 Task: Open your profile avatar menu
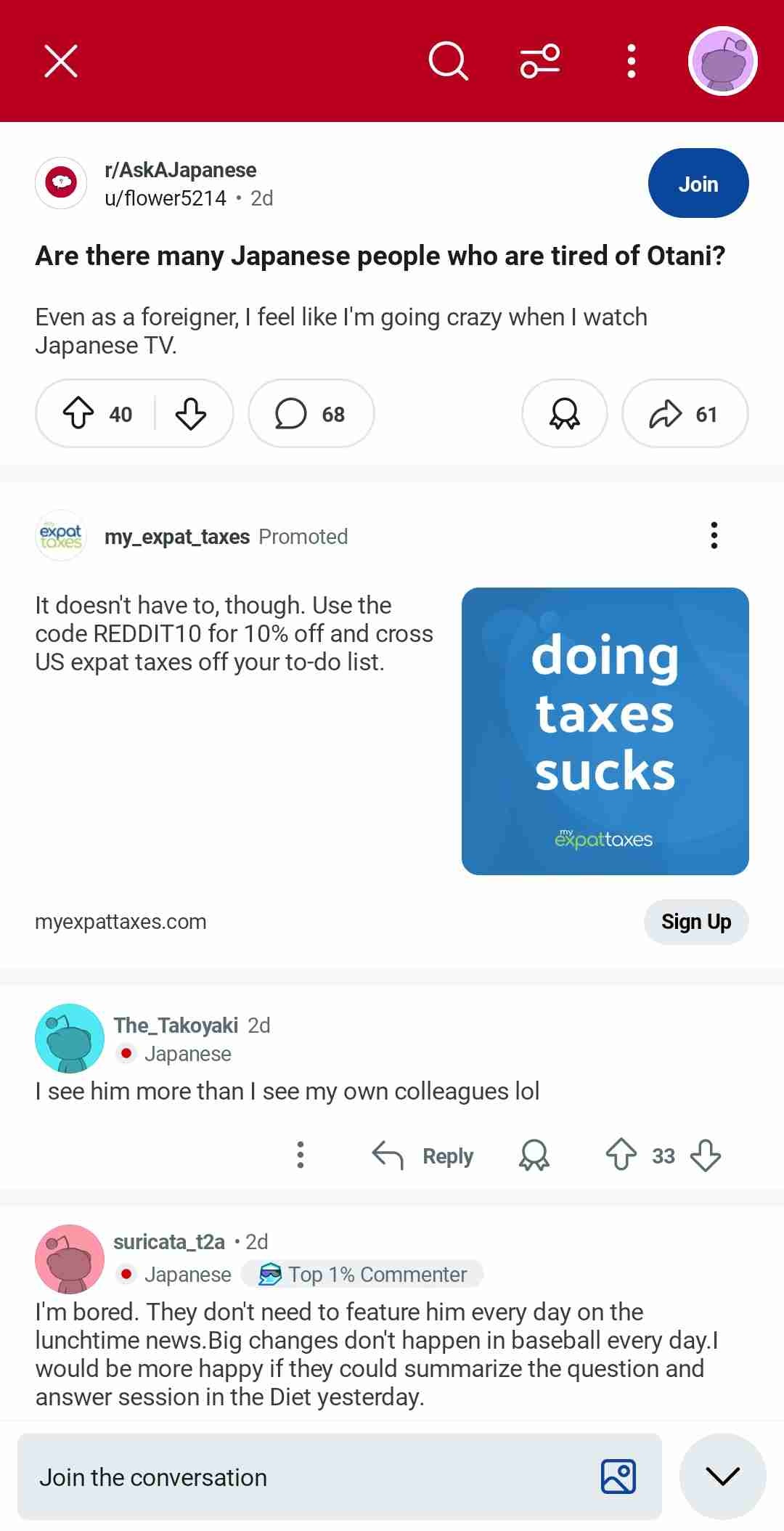[x=722, y=61]
